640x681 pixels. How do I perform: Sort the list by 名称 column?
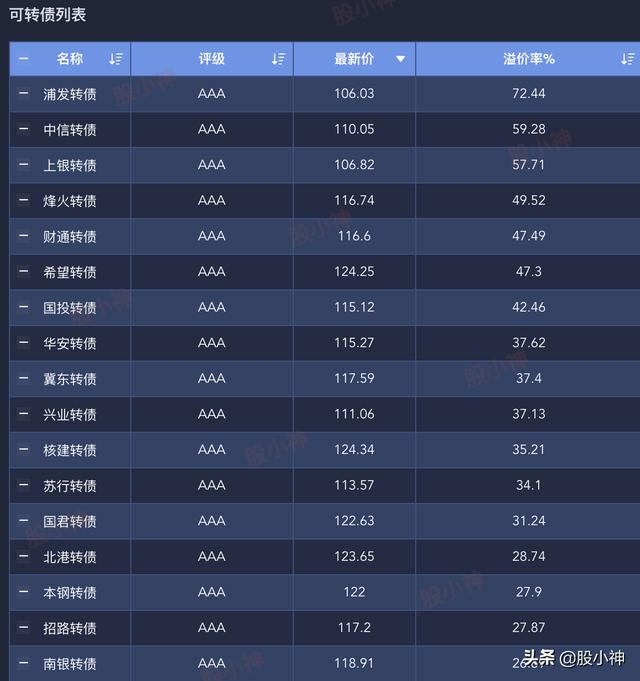116,60
